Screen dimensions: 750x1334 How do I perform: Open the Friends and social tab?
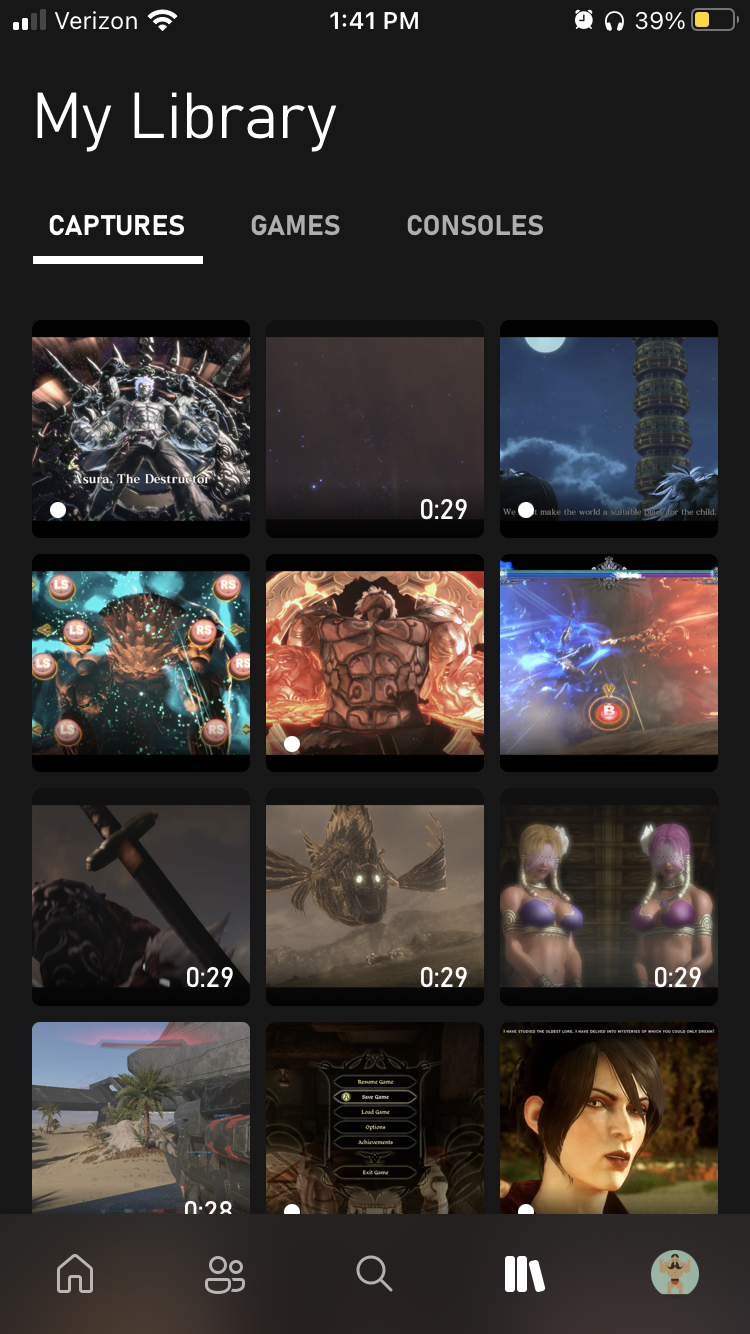click(x=225, y=1274)
